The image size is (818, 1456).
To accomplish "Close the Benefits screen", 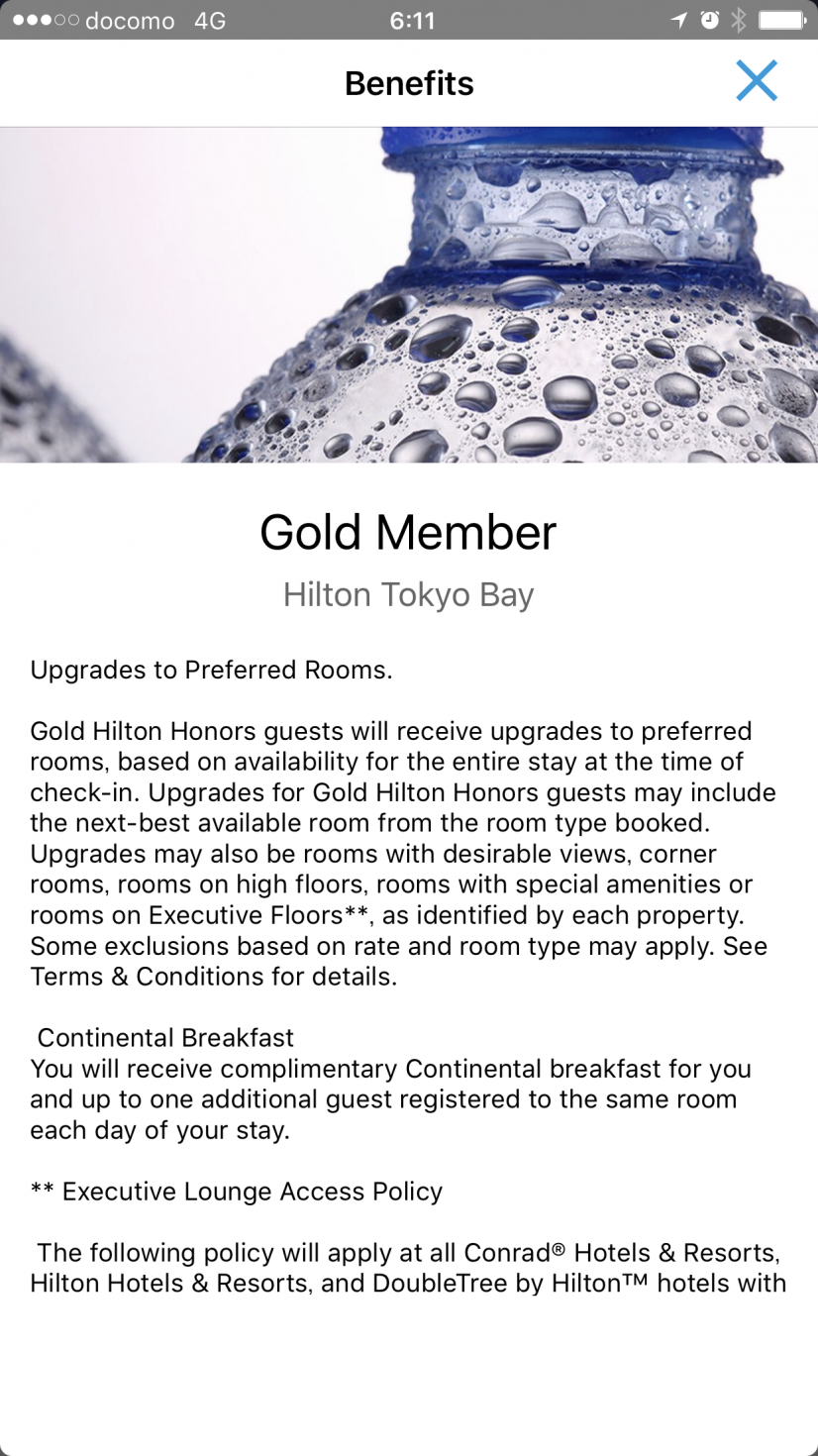I will 757,81.
